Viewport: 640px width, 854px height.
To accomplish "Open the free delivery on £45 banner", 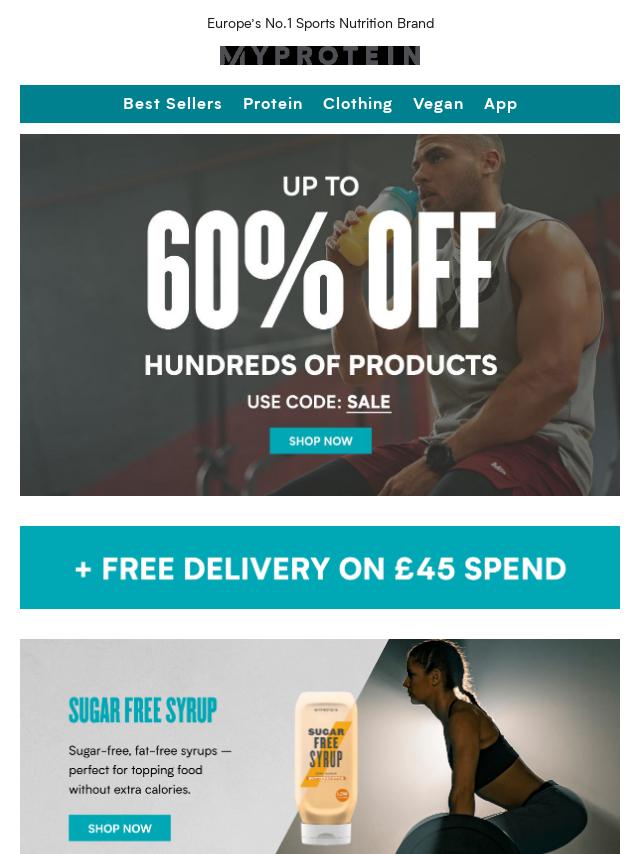I will point(320,568).
